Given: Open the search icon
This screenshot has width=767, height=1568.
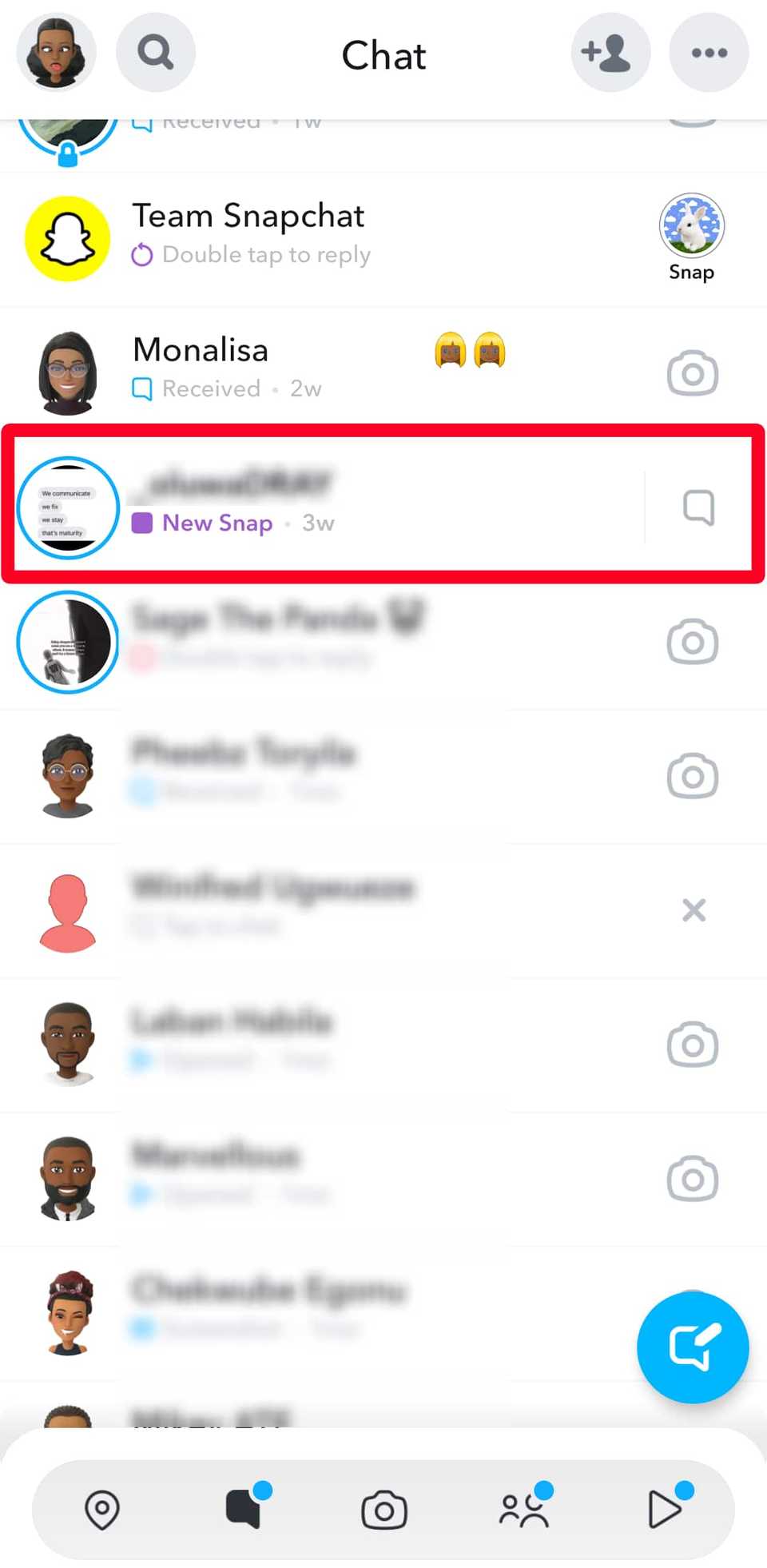Looking at the screenshot, I should pos(156,53).
